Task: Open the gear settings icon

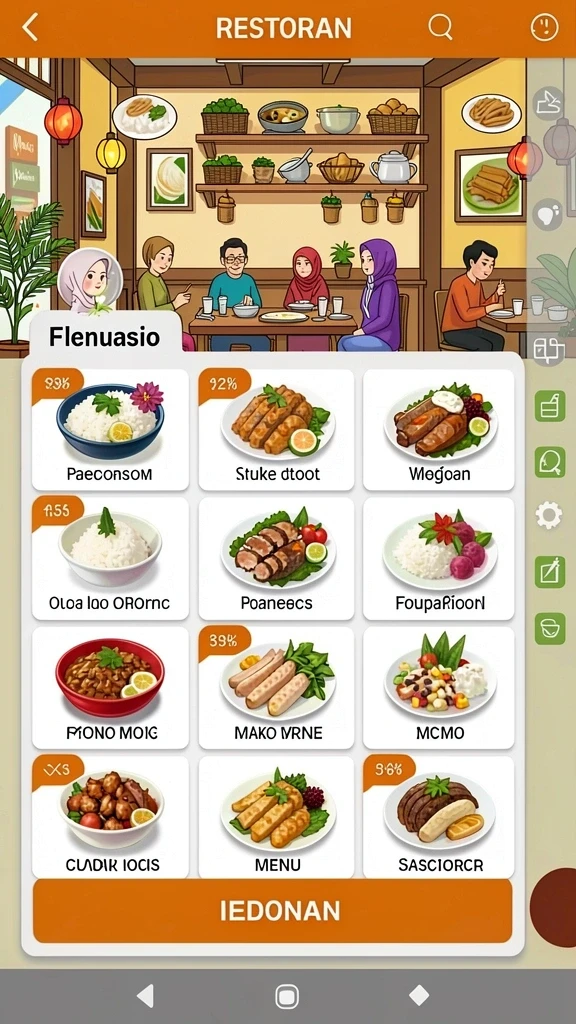Action: (549, 515)
